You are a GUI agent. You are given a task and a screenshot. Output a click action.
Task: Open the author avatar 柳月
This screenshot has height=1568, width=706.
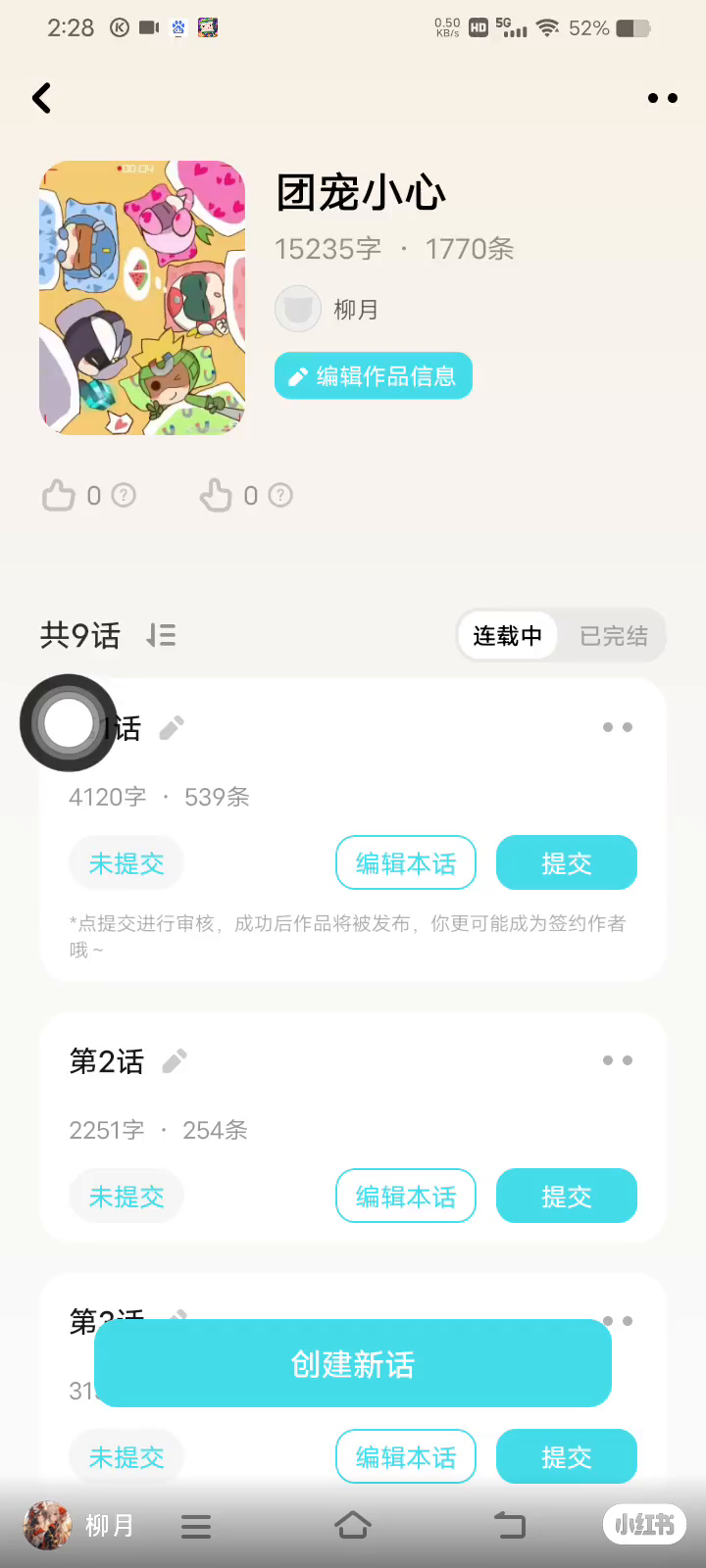(x=298, y=310)
